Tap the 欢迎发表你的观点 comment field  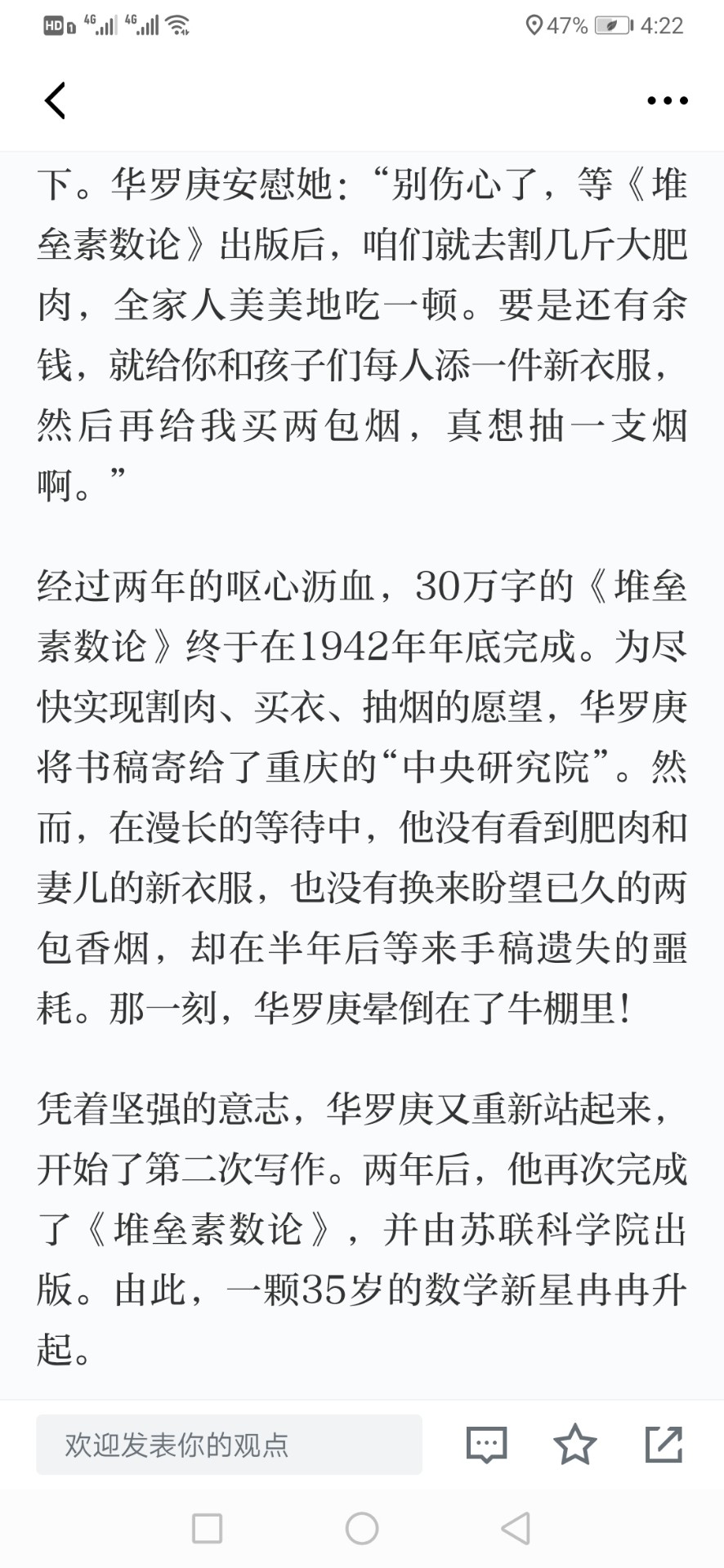pyautogui.click(x=229, y=1445)
